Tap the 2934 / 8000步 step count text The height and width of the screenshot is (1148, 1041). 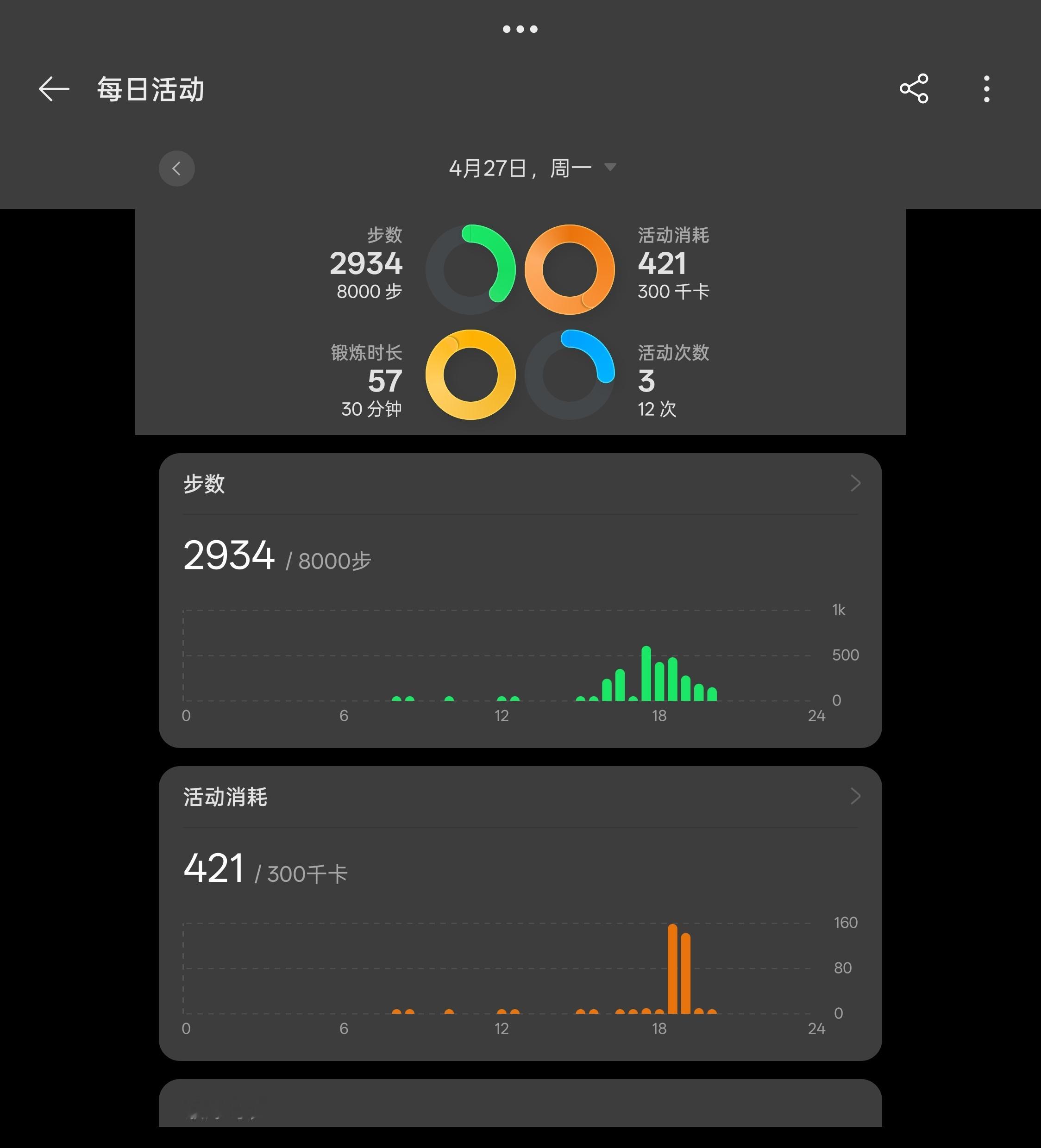pyautogui.click(x=276, y=555)
